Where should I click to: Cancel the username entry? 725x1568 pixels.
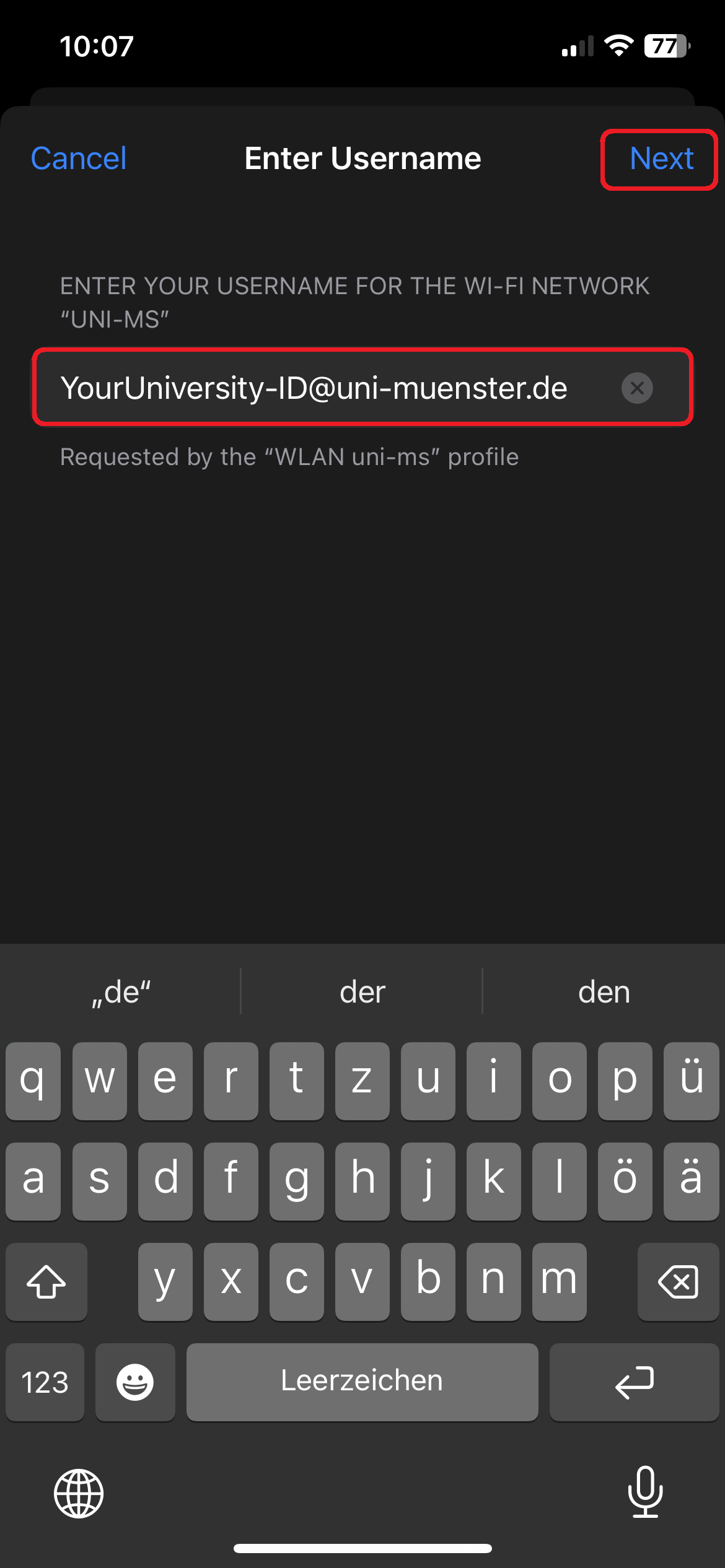pyautogui.click(x=79, y=159)
